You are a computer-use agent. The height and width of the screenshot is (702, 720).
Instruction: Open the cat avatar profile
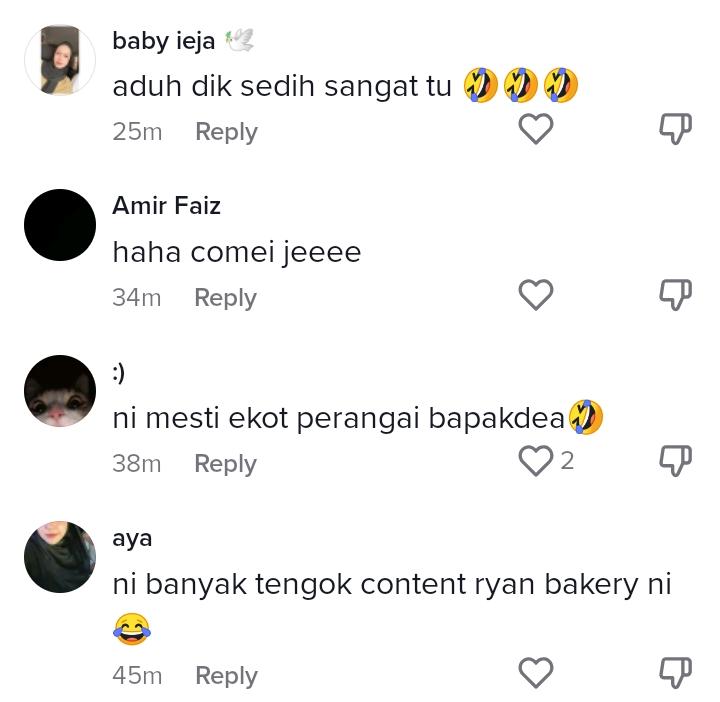pos(60,391)
